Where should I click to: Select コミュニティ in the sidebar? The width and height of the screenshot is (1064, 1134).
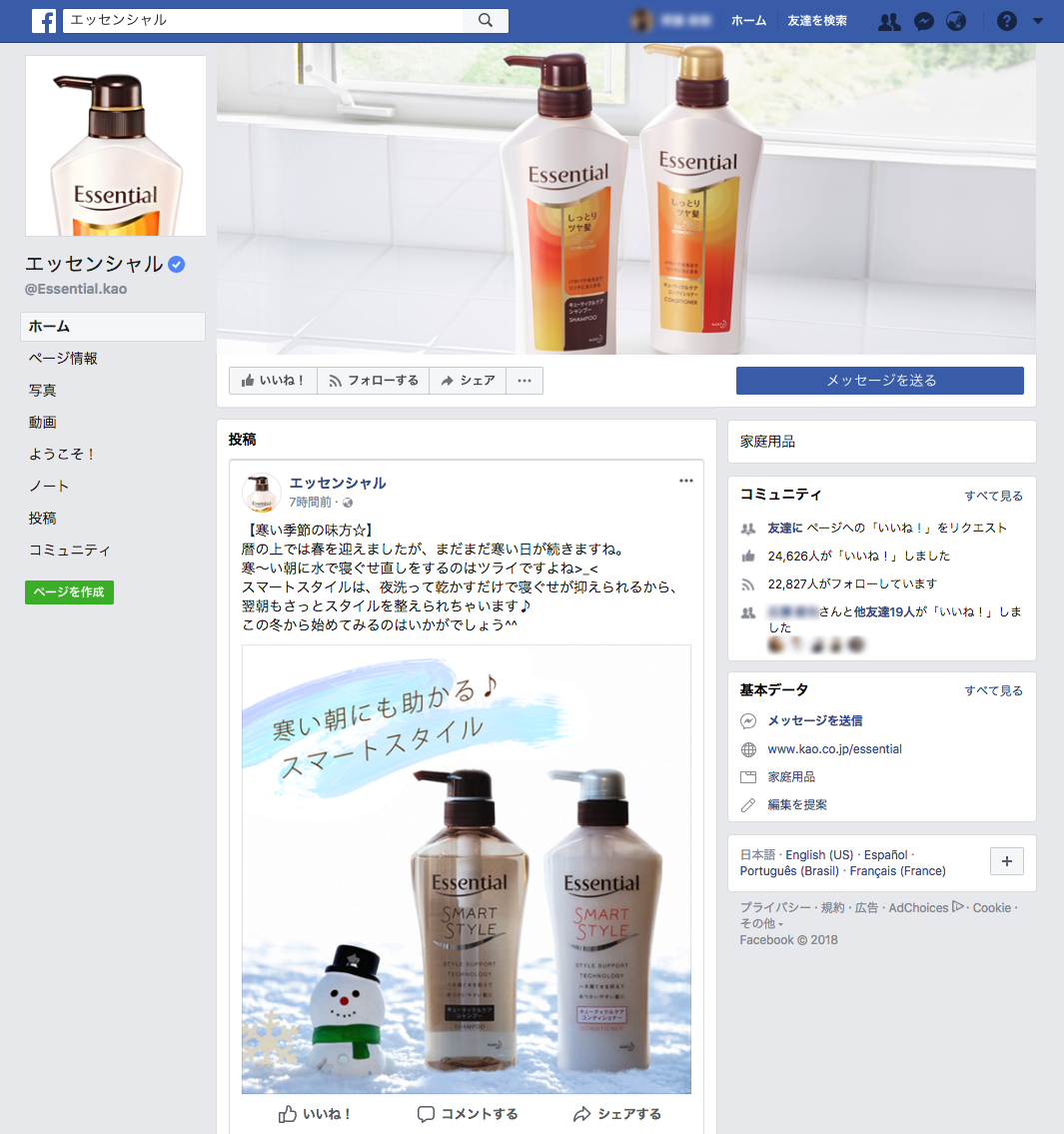pyautogui.click(x=70, y=551)
